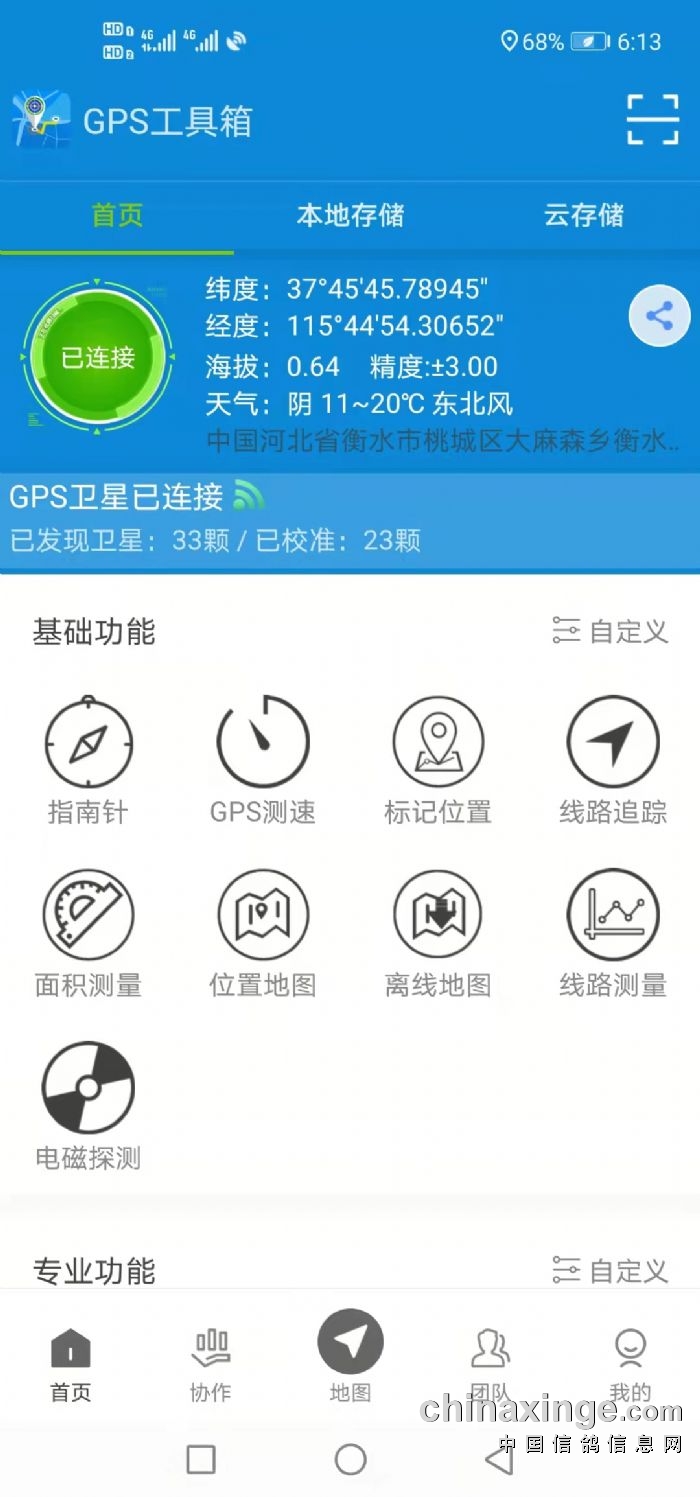Open 离线地图 offline maps
The image size is (700, 1497).
pyautogui.click(x=438, y=934)
